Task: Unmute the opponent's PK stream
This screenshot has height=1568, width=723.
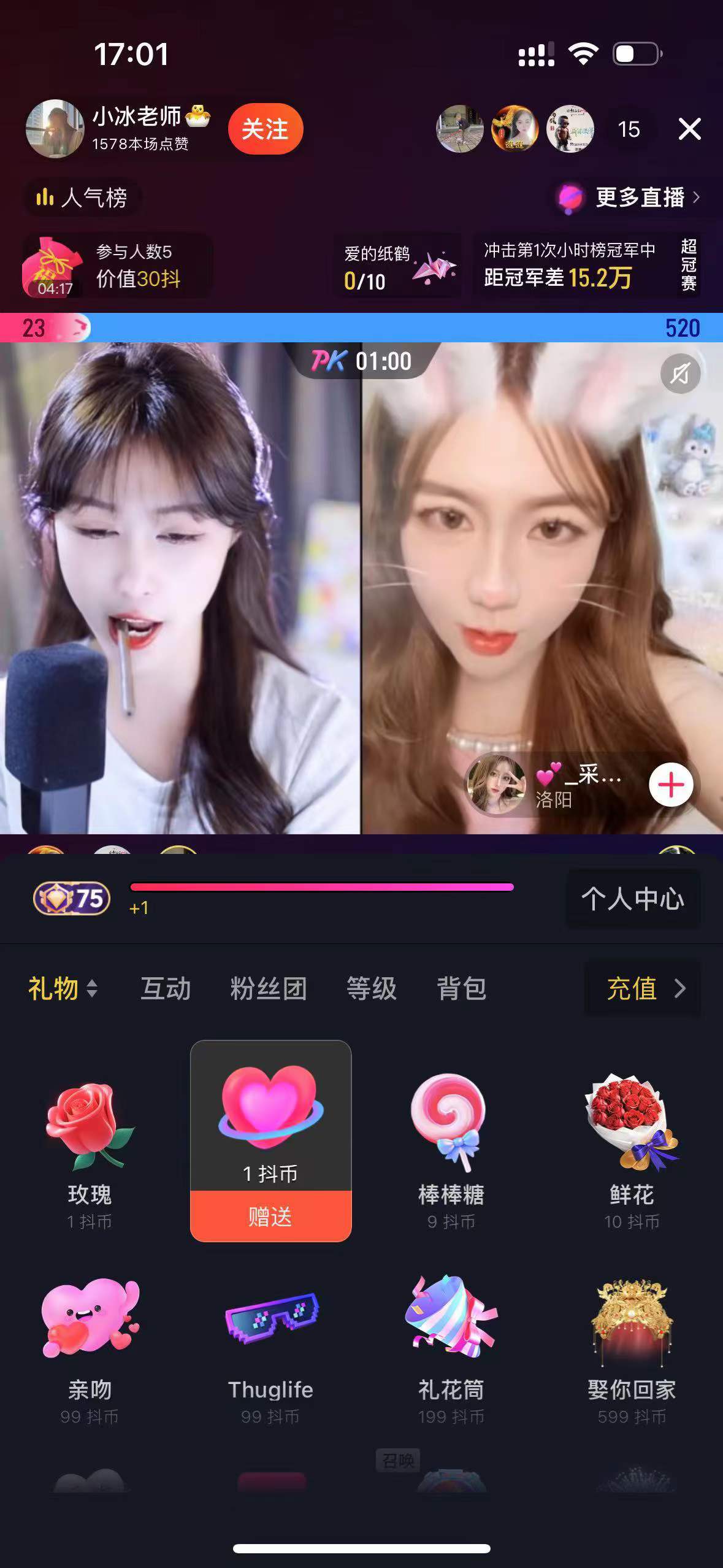Action: click(x=679, y=373)
